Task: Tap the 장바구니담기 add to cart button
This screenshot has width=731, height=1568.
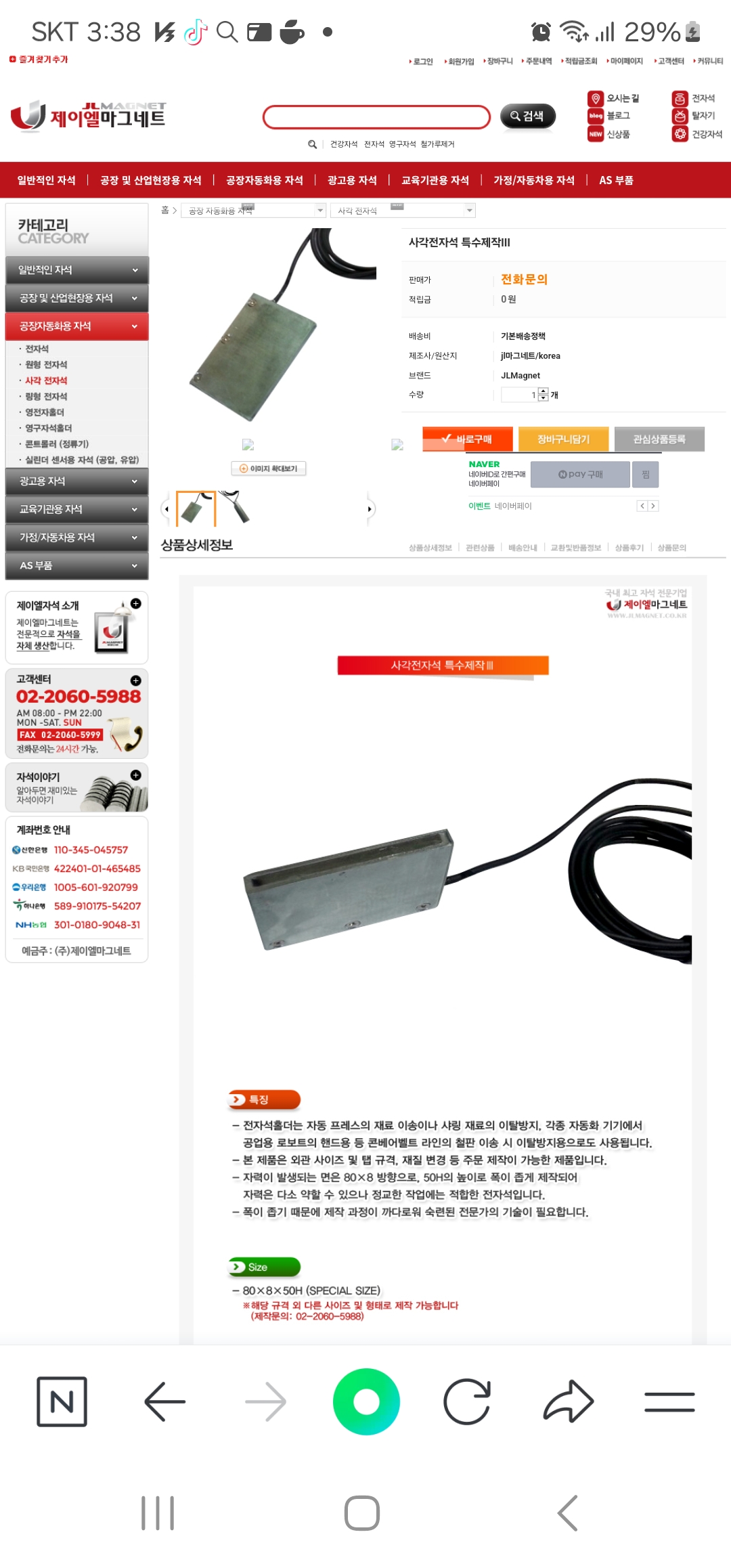Action: [563, 439]
